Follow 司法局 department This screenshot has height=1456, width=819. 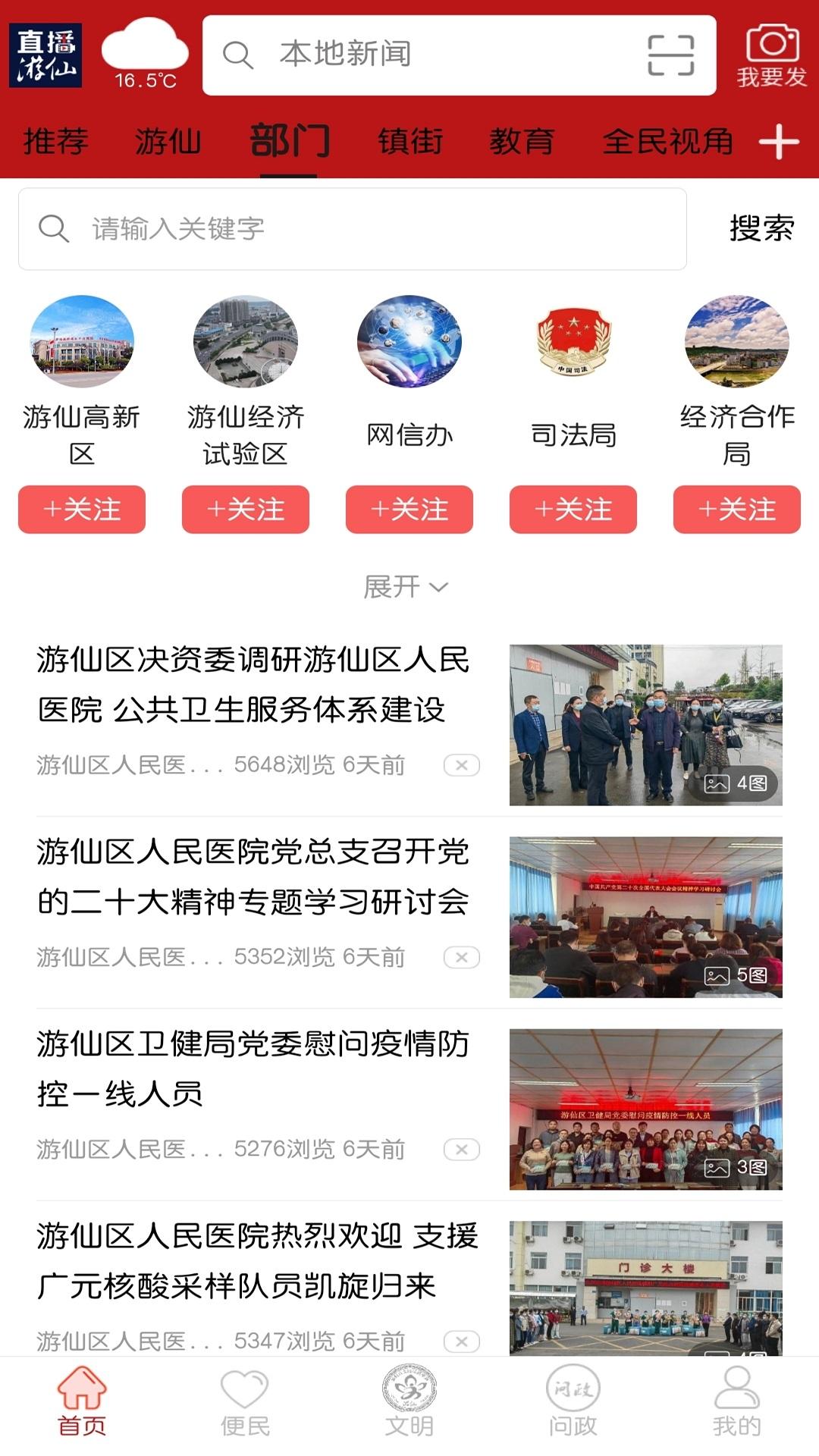[x=574, y=510]
